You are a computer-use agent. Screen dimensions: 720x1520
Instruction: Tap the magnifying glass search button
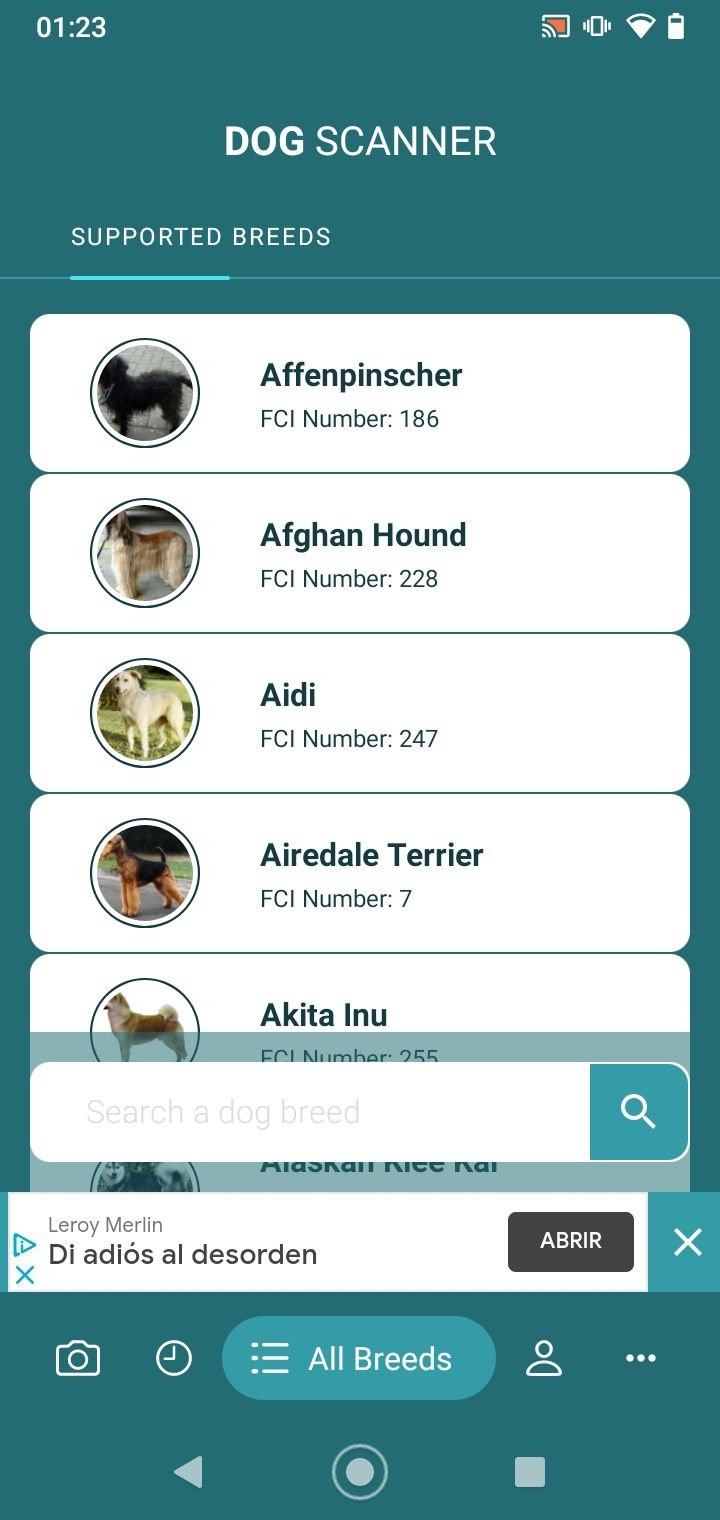[639, 1112]
